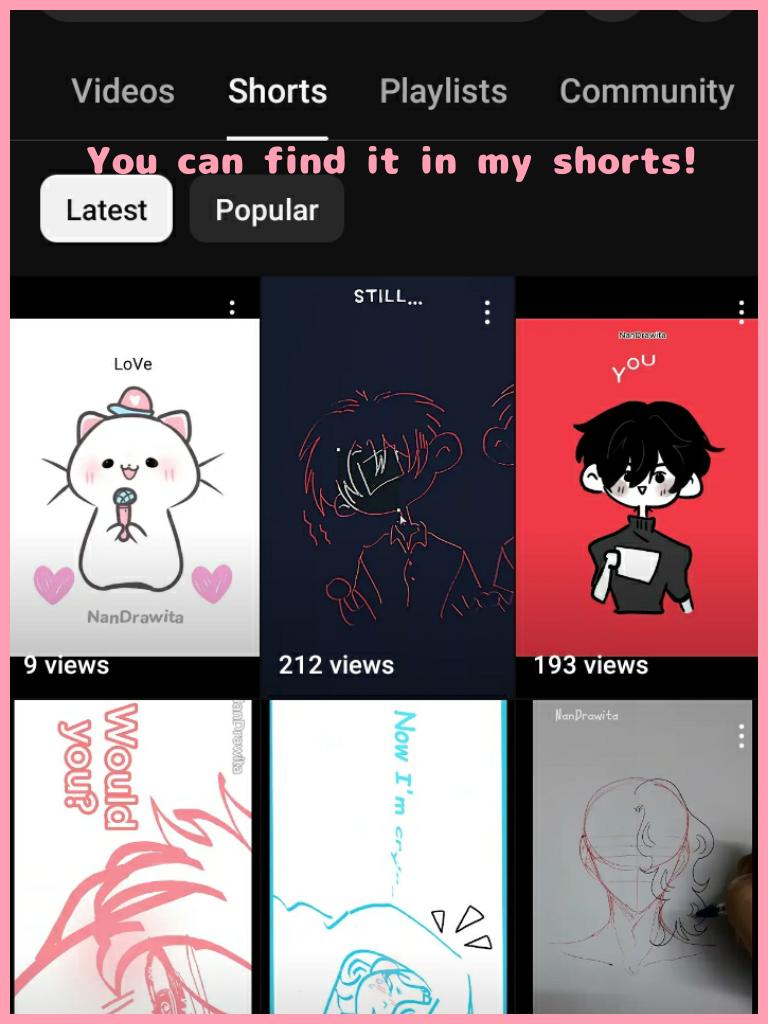Tap the "212 views" count label
768x1024 pixels.
click(x=335, y=664)
